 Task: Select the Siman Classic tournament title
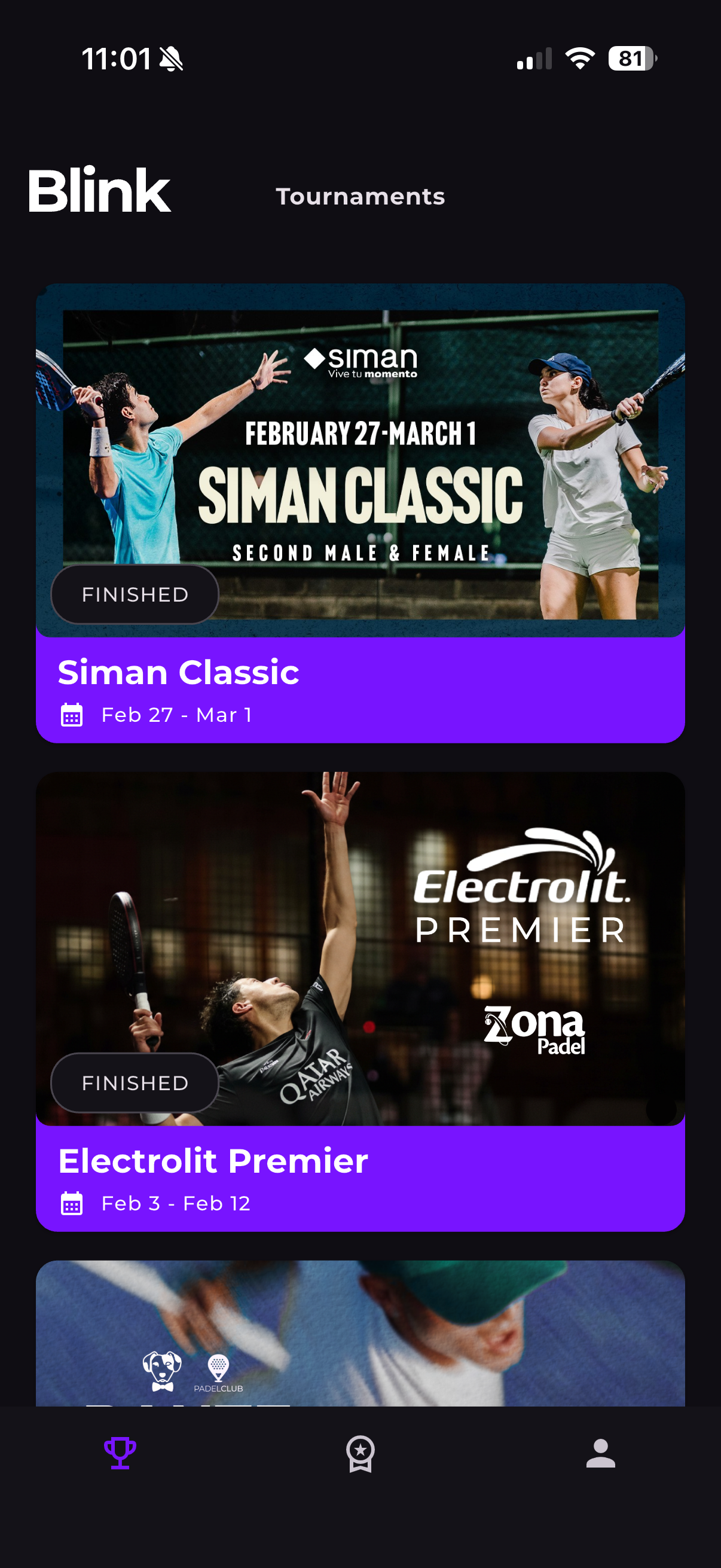178,673
